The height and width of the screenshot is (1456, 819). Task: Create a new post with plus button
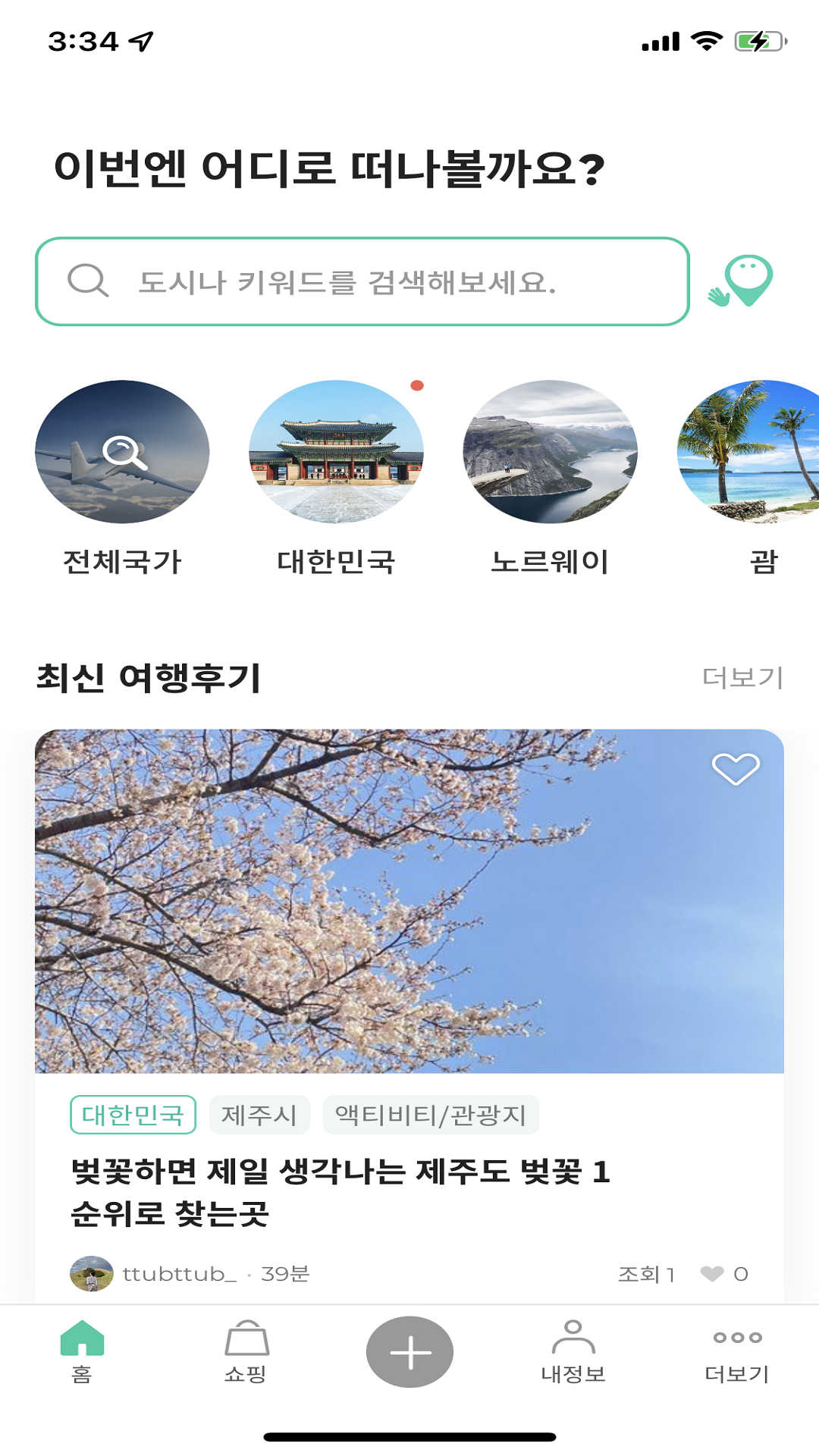409,1352
